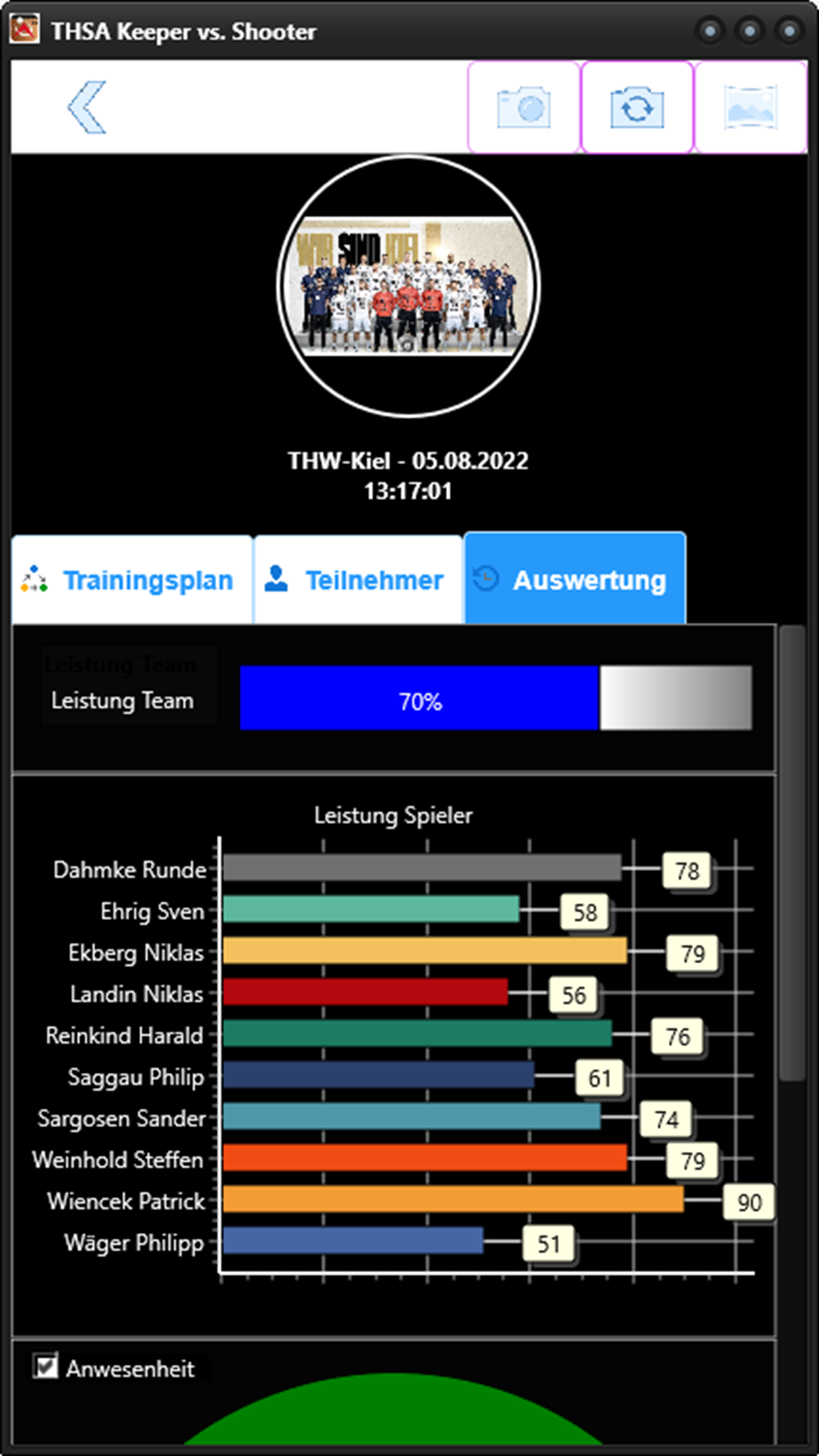Screen dimensions: 819x1456
Task: Go back with the arrow icon
Action: pos(87,107)
